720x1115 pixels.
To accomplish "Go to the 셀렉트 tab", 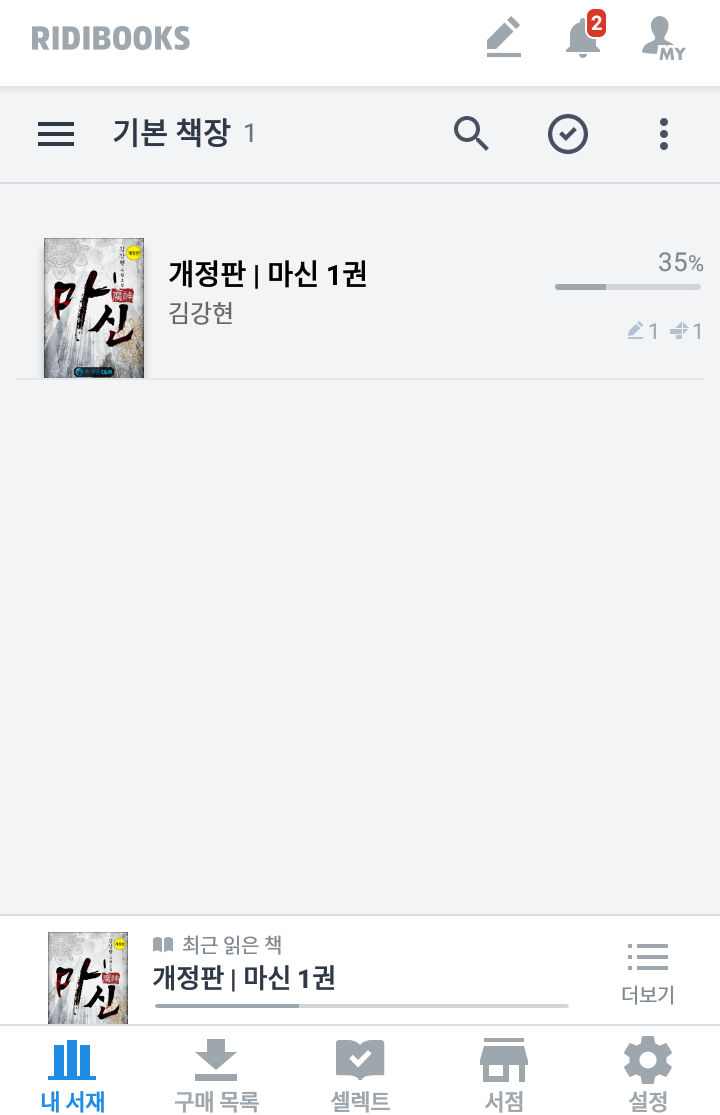I will (x=360, y=1074).
